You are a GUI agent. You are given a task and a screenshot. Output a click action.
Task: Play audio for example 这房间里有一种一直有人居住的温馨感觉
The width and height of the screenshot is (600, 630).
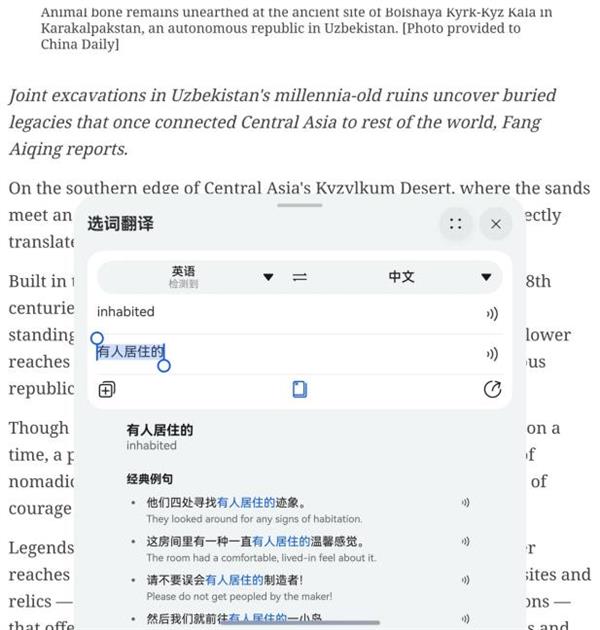[465, 542]
